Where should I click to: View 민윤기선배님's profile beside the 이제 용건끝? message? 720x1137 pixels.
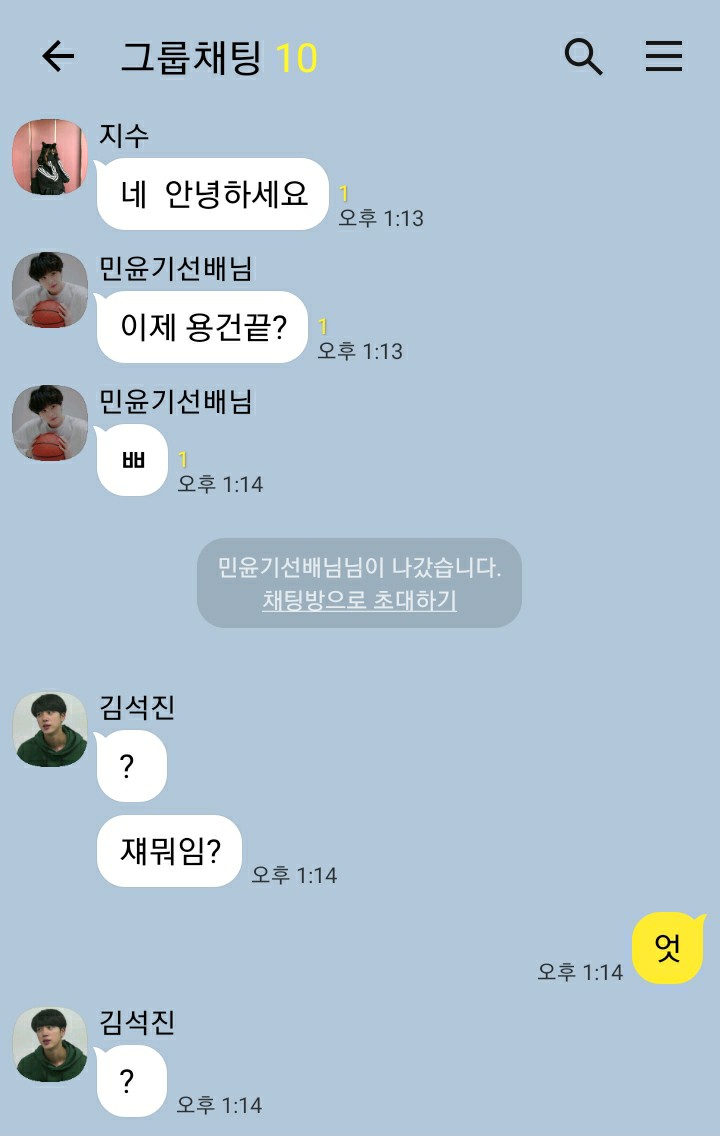(x=50, y=290)
